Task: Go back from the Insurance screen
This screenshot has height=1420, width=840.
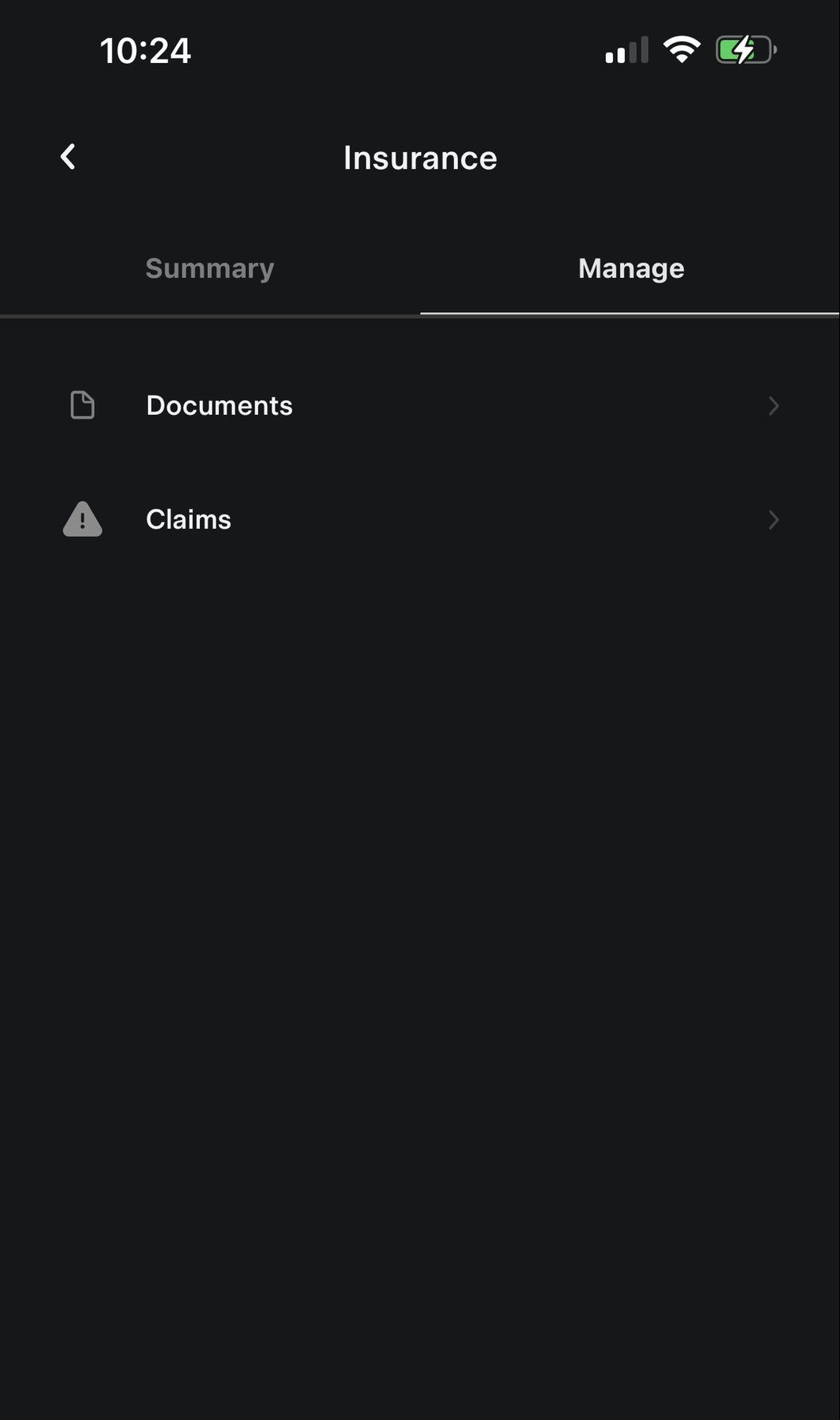Action: 68,157
